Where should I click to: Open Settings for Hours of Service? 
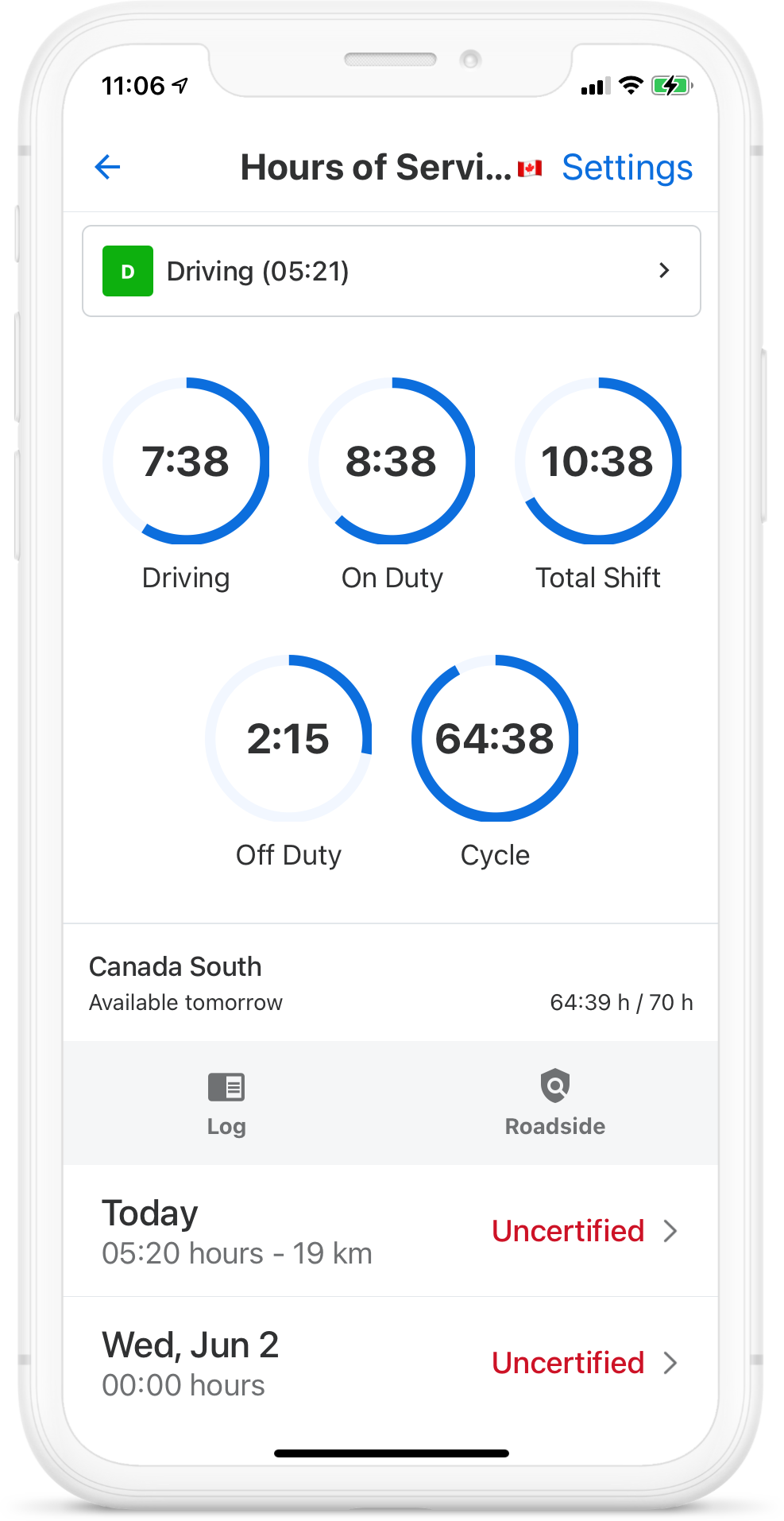(627, 167)
